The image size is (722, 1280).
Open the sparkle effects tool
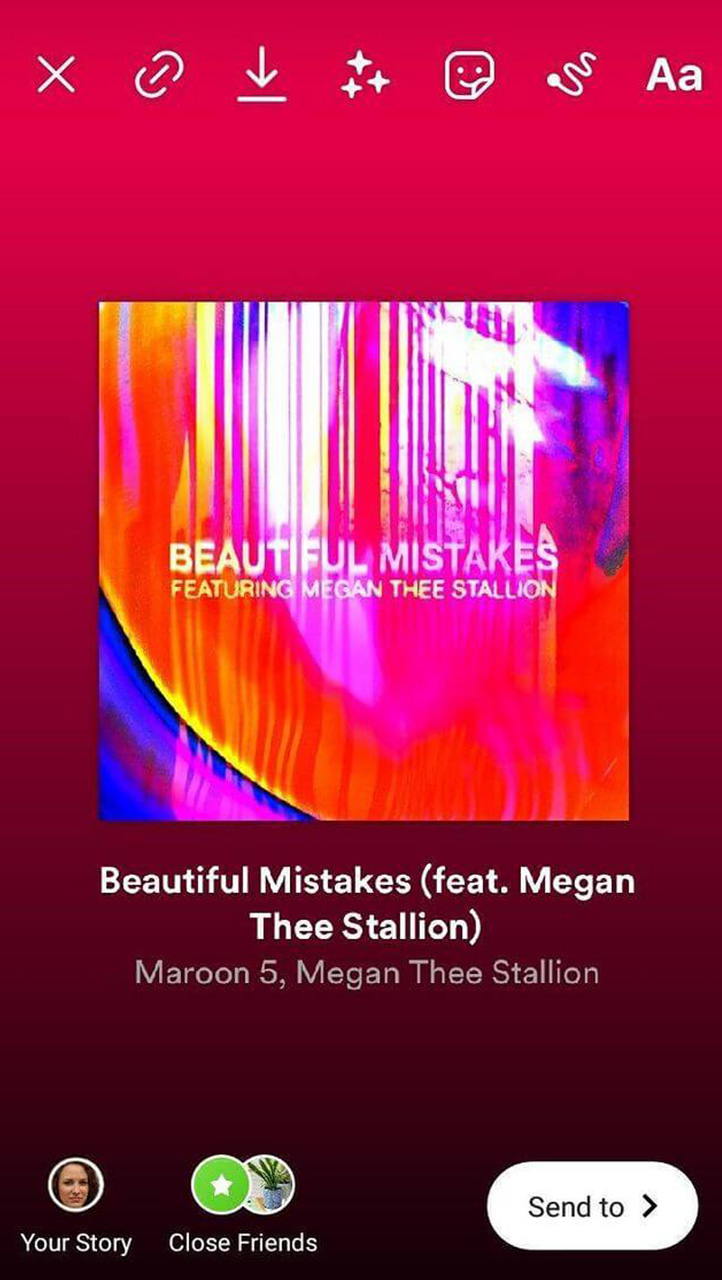(x=365, y=75)
